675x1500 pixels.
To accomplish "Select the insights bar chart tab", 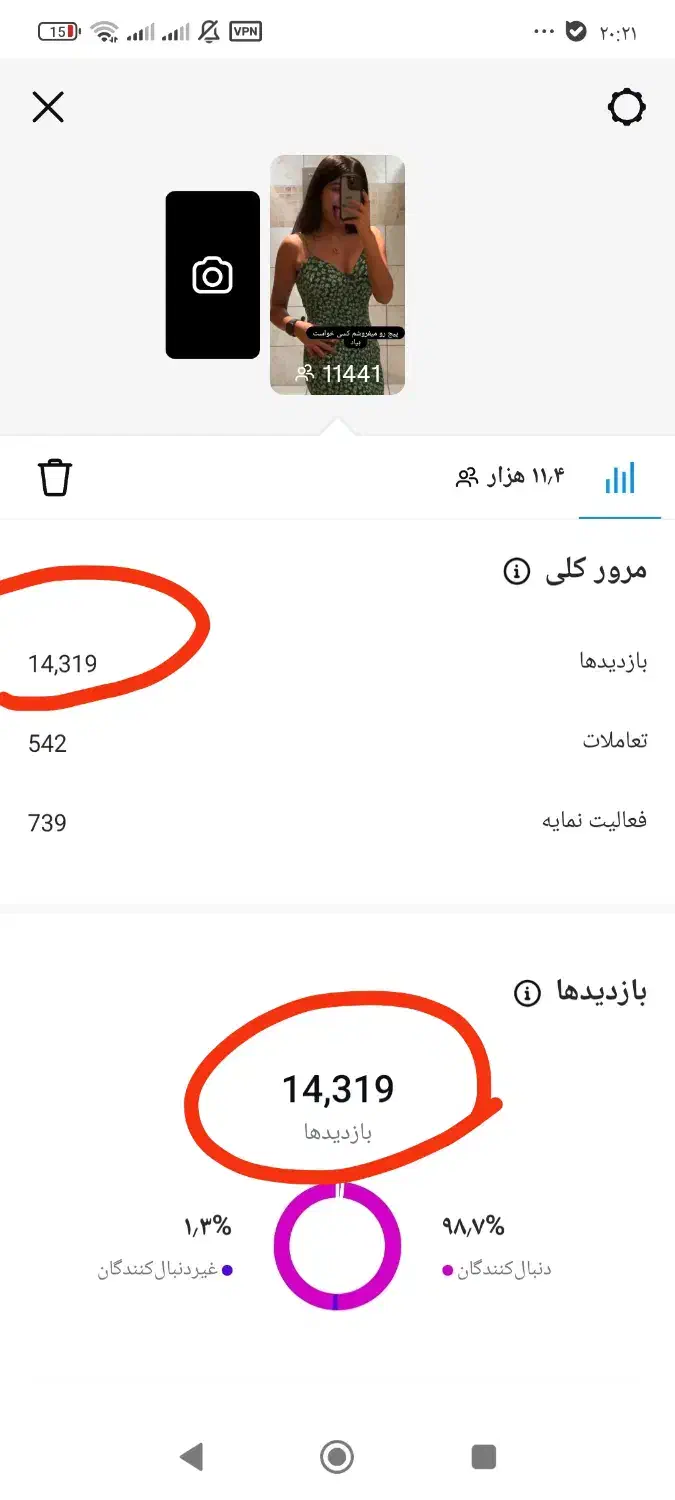I will [x=620, y=479].
